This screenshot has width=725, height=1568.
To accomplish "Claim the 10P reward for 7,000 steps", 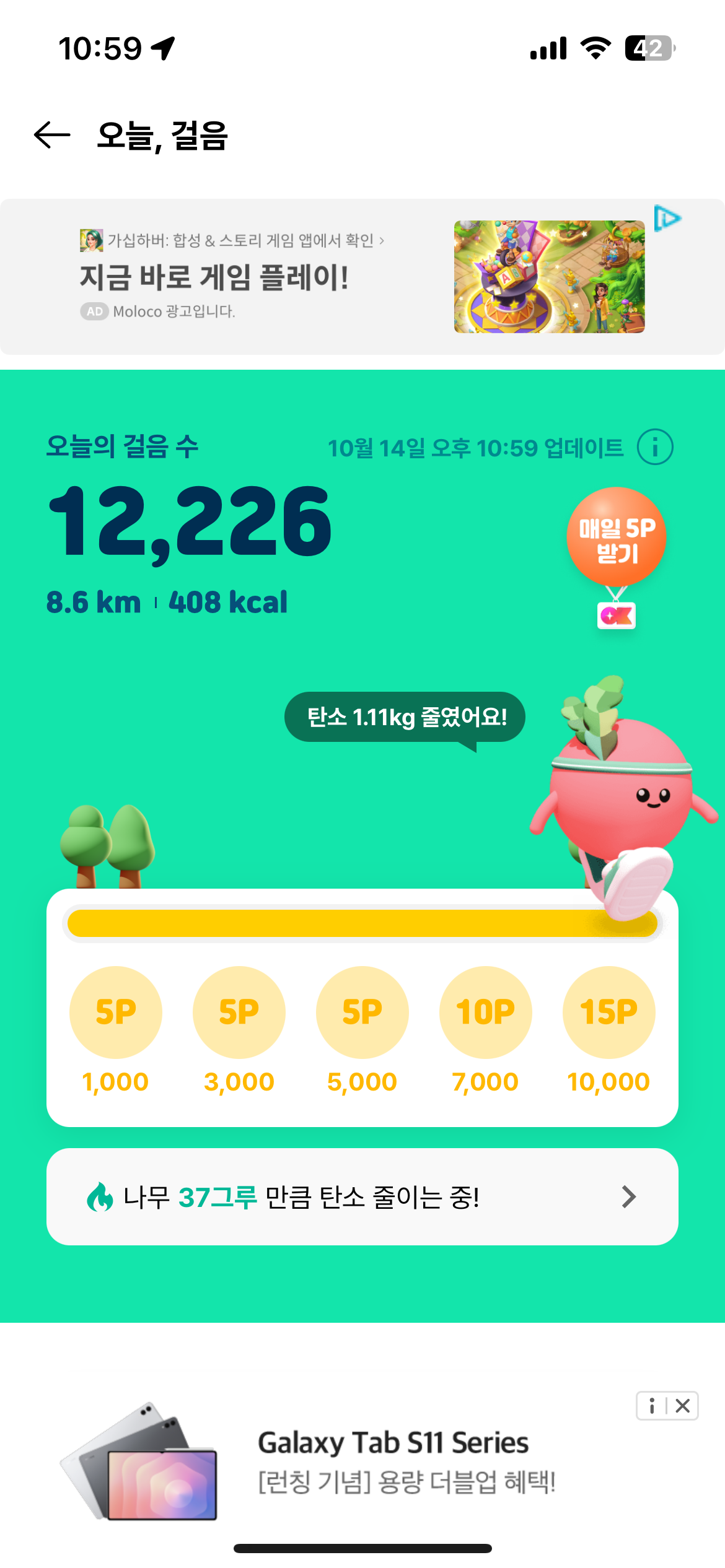I will [485, 1012].
